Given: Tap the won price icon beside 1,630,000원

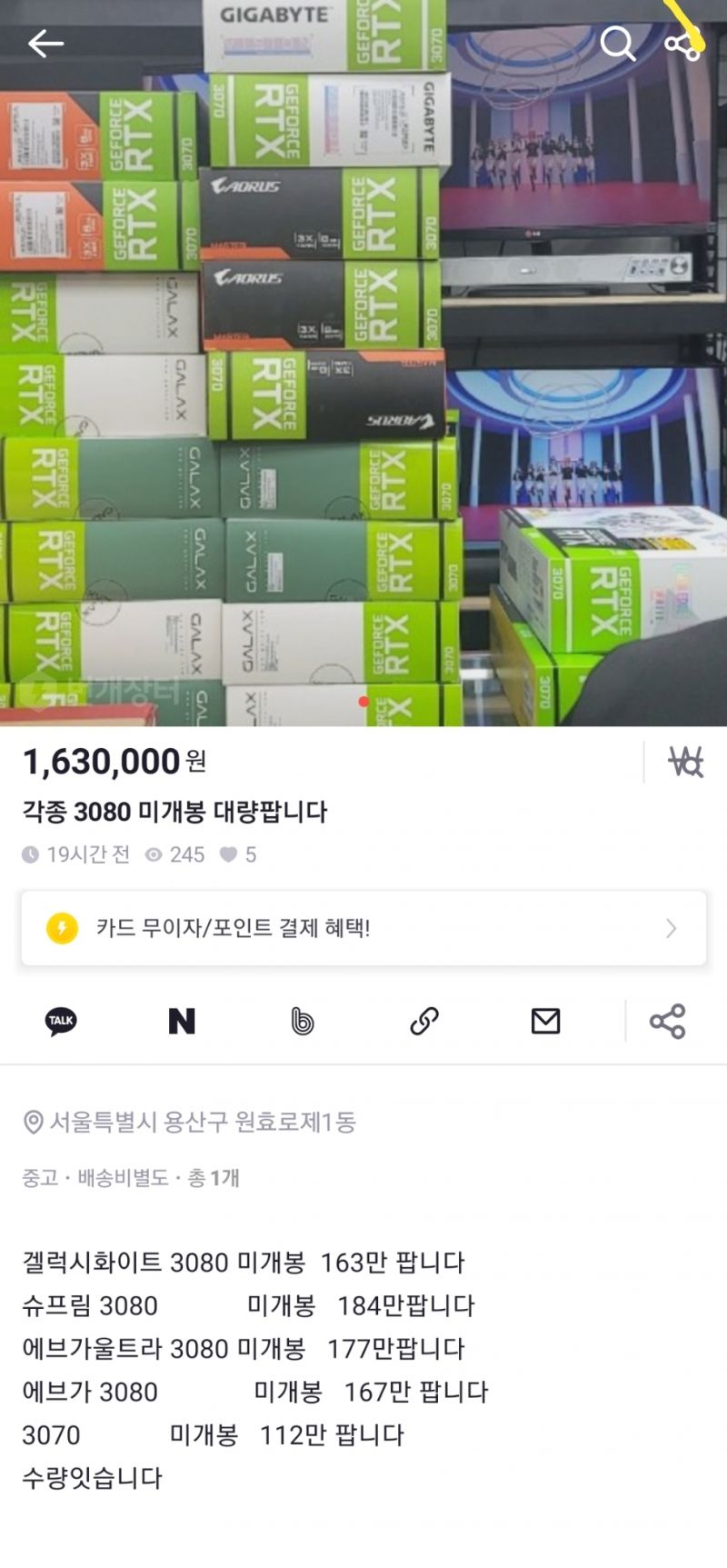Looking at the screenshot, I should click(685, 762).
